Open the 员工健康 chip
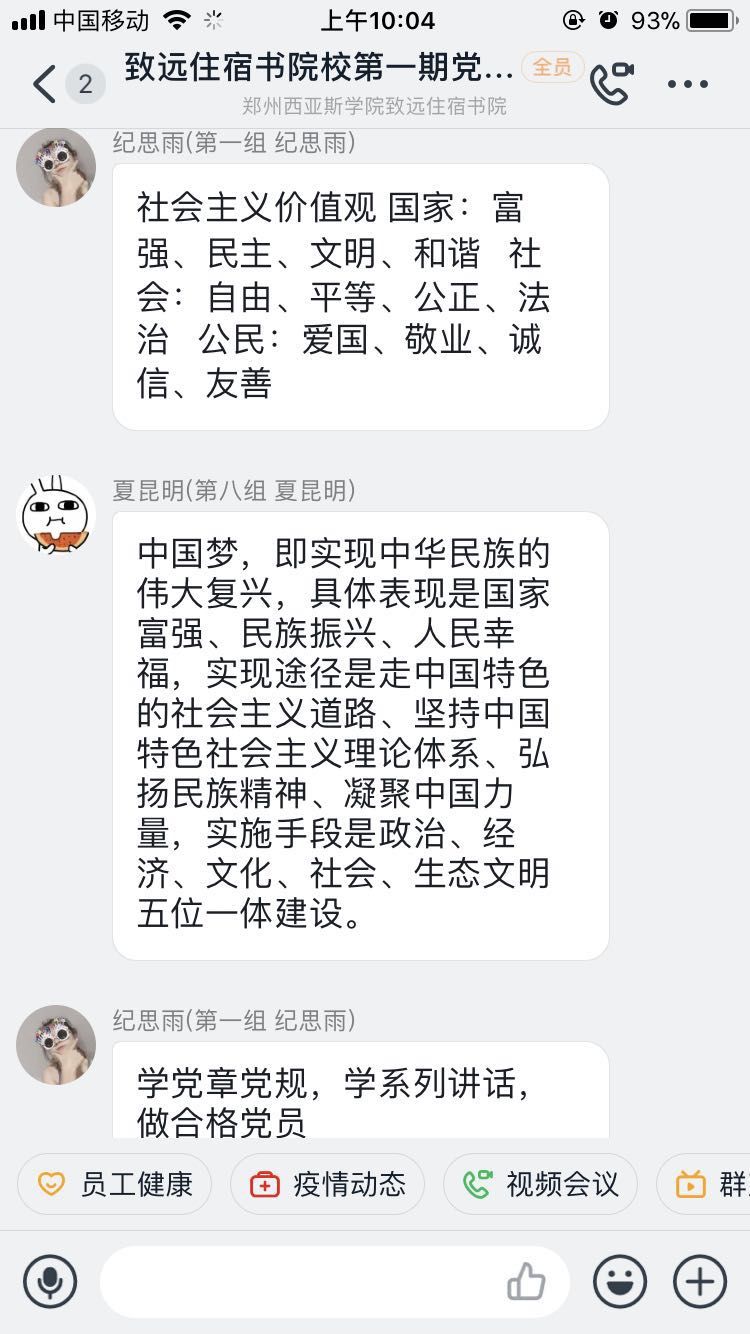The height and width of the screenshot is (1334, 750). pos(115,1185)
